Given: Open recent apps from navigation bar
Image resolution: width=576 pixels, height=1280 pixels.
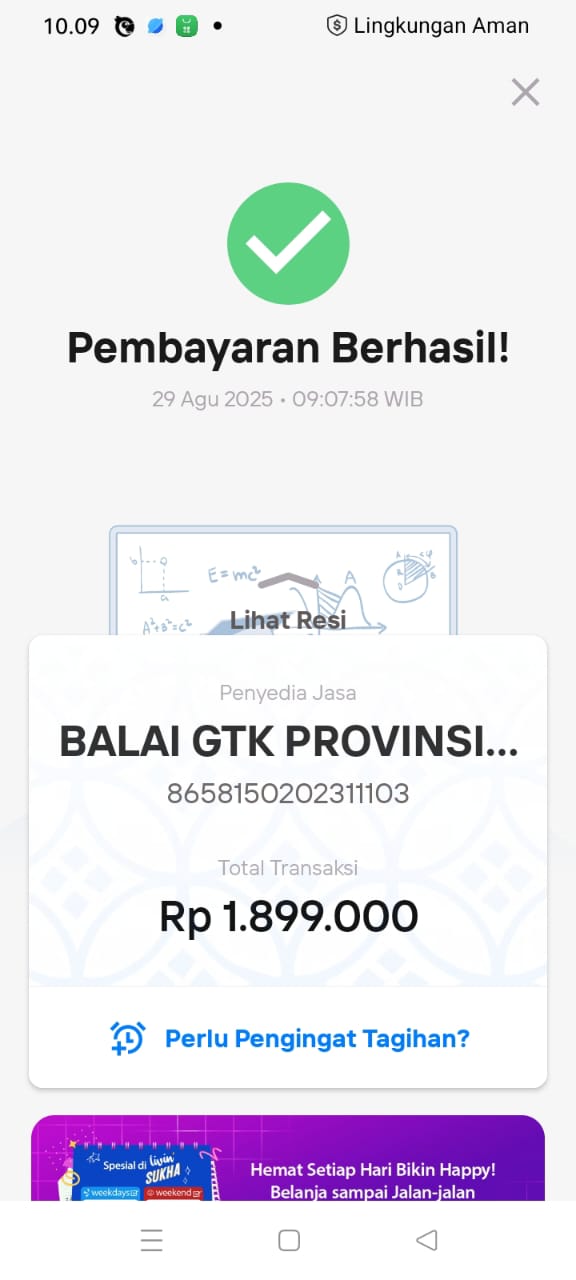Looking at the screenshot, I should point(152,1241).
